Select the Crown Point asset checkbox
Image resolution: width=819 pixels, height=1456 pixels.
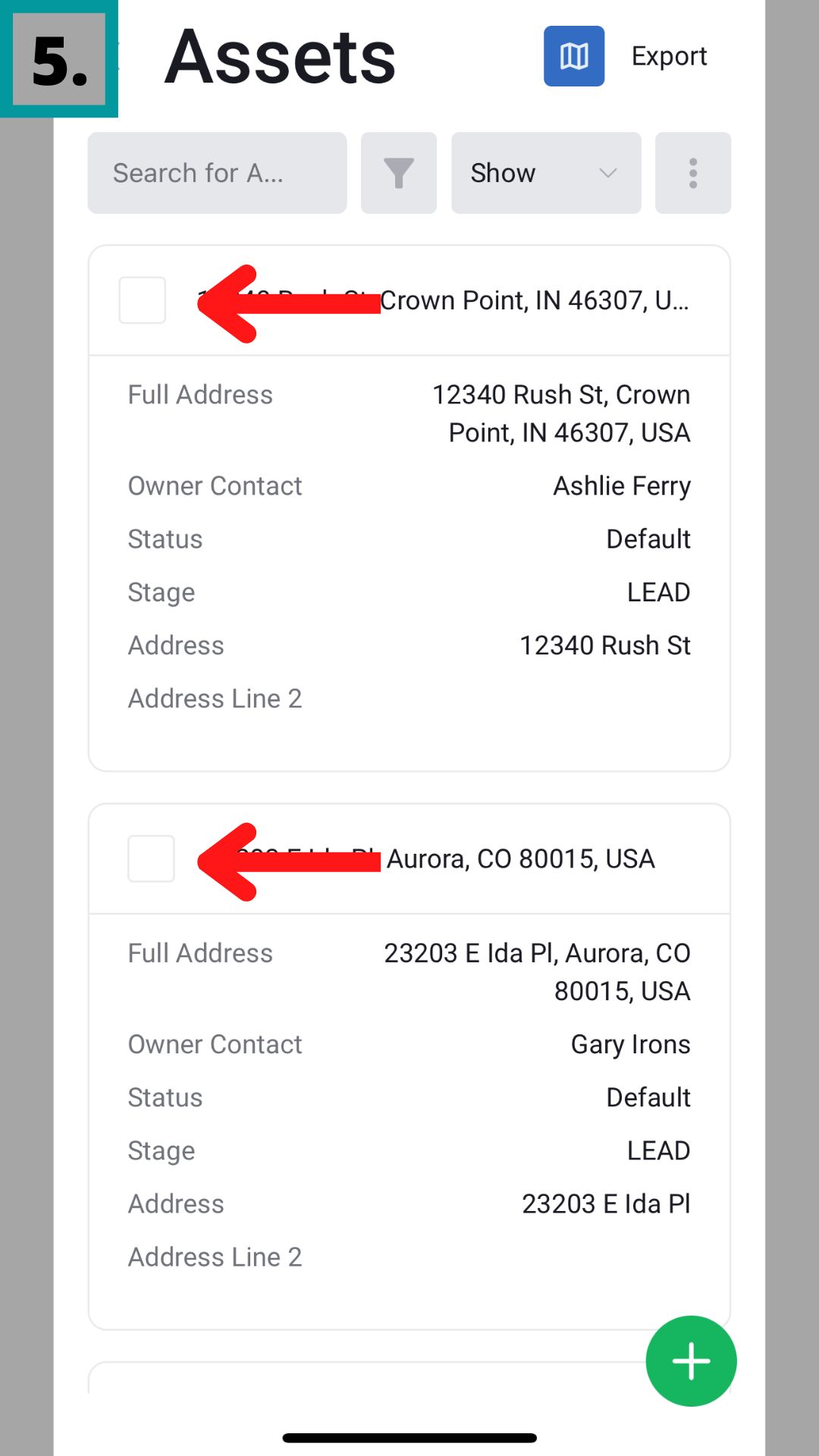point(143,300)
